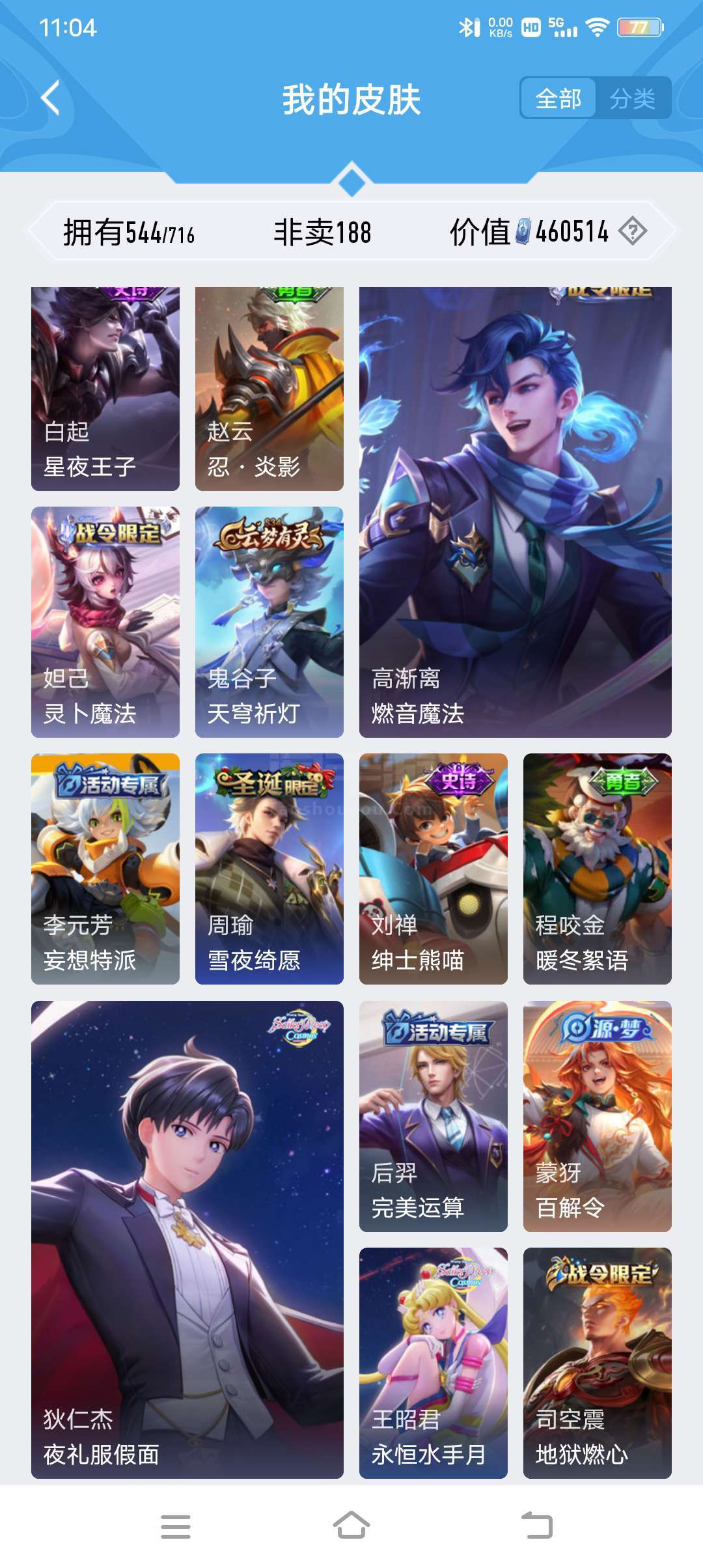The image size is (703, 1568).
Task: View 鬼谷子 天穹祈灯 skin
Action: coord(269,622)
